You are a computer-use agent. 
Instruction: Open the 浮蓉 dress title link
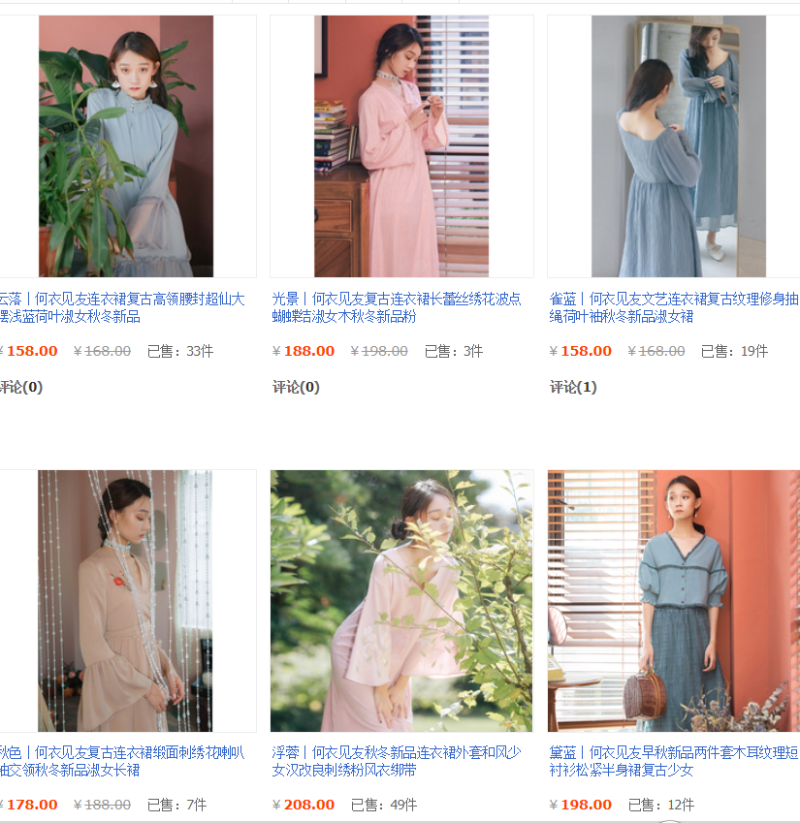pos(396,761)
